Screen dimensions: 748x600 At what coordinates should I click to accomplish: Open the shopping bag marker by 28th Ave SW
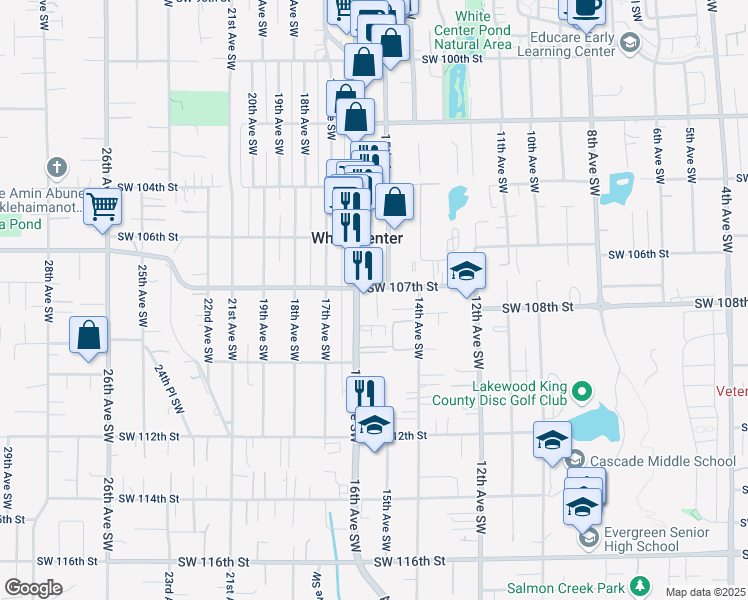pyautogui.click(x=89, y=336)
